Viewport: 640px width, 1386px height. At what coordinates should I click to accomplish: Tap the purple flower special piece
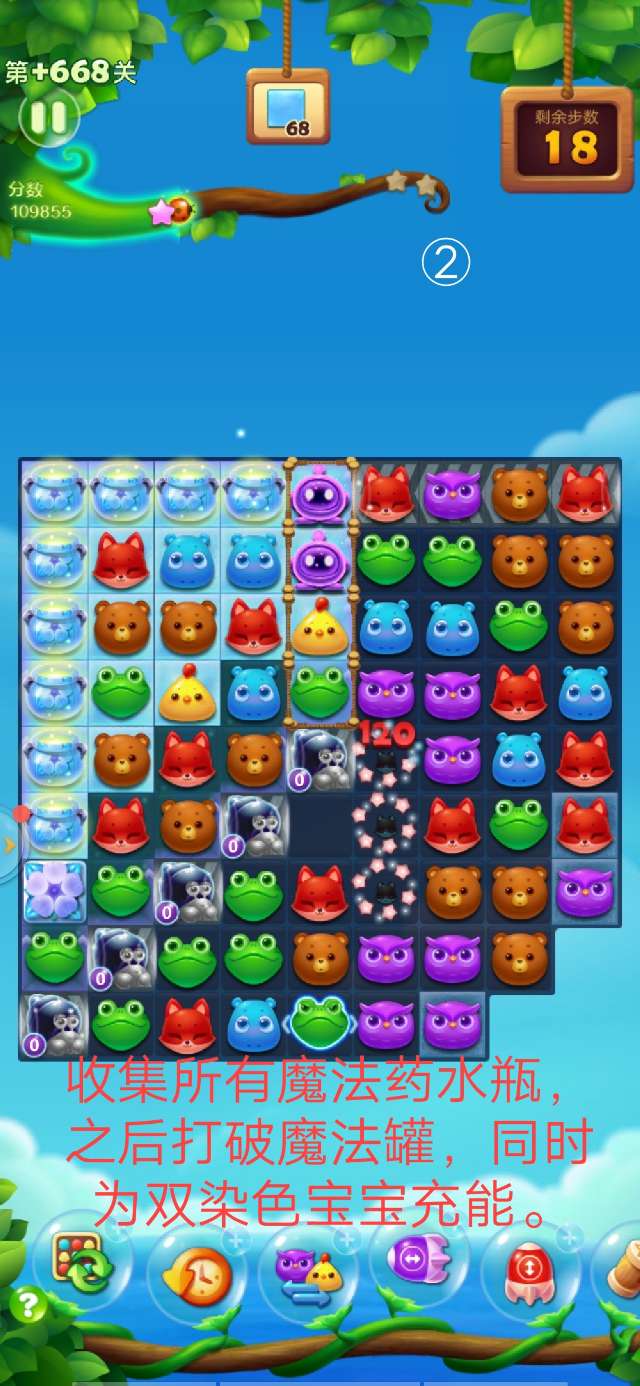click(x=54, y=889)
